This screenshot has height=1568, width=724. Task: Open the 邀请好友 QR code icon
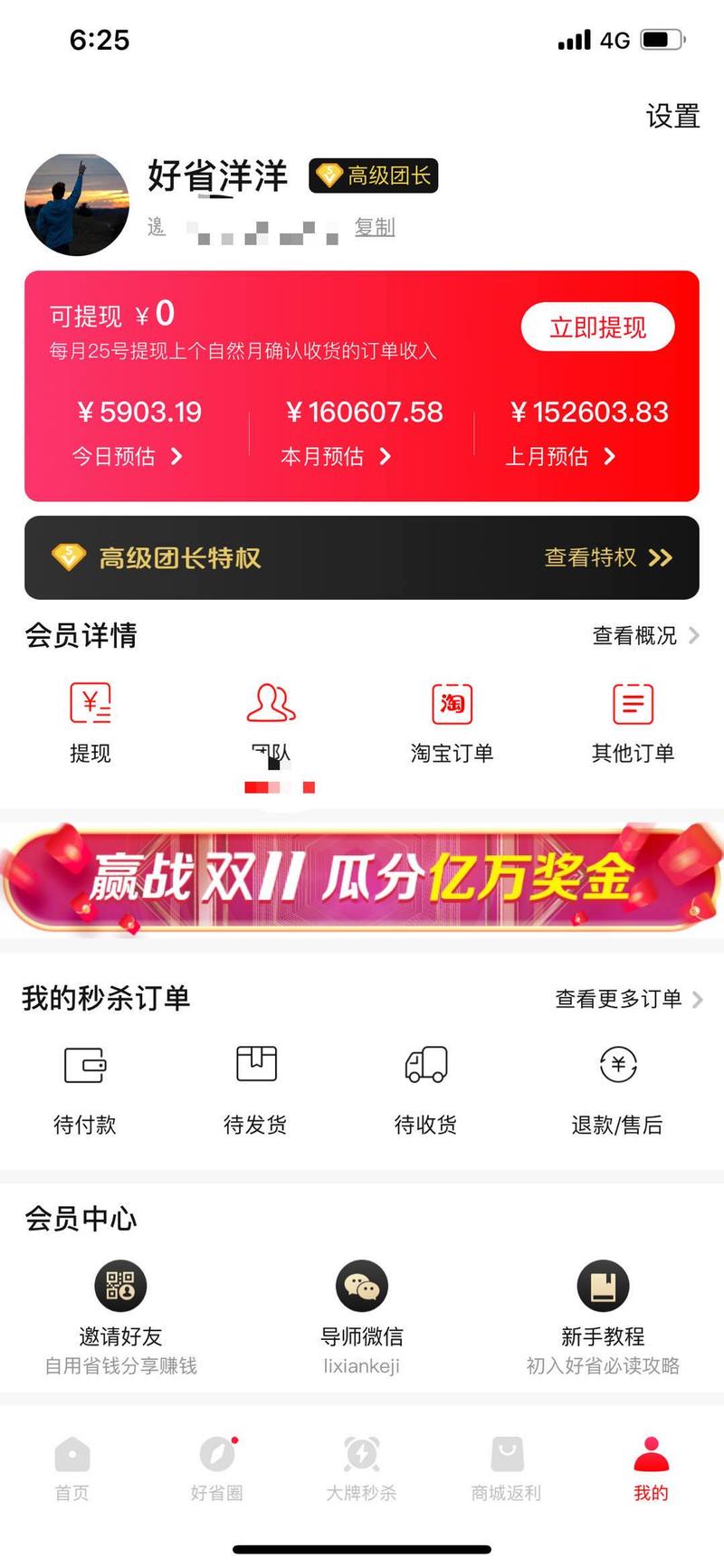pyautogui.click(x=119, y=1287)
